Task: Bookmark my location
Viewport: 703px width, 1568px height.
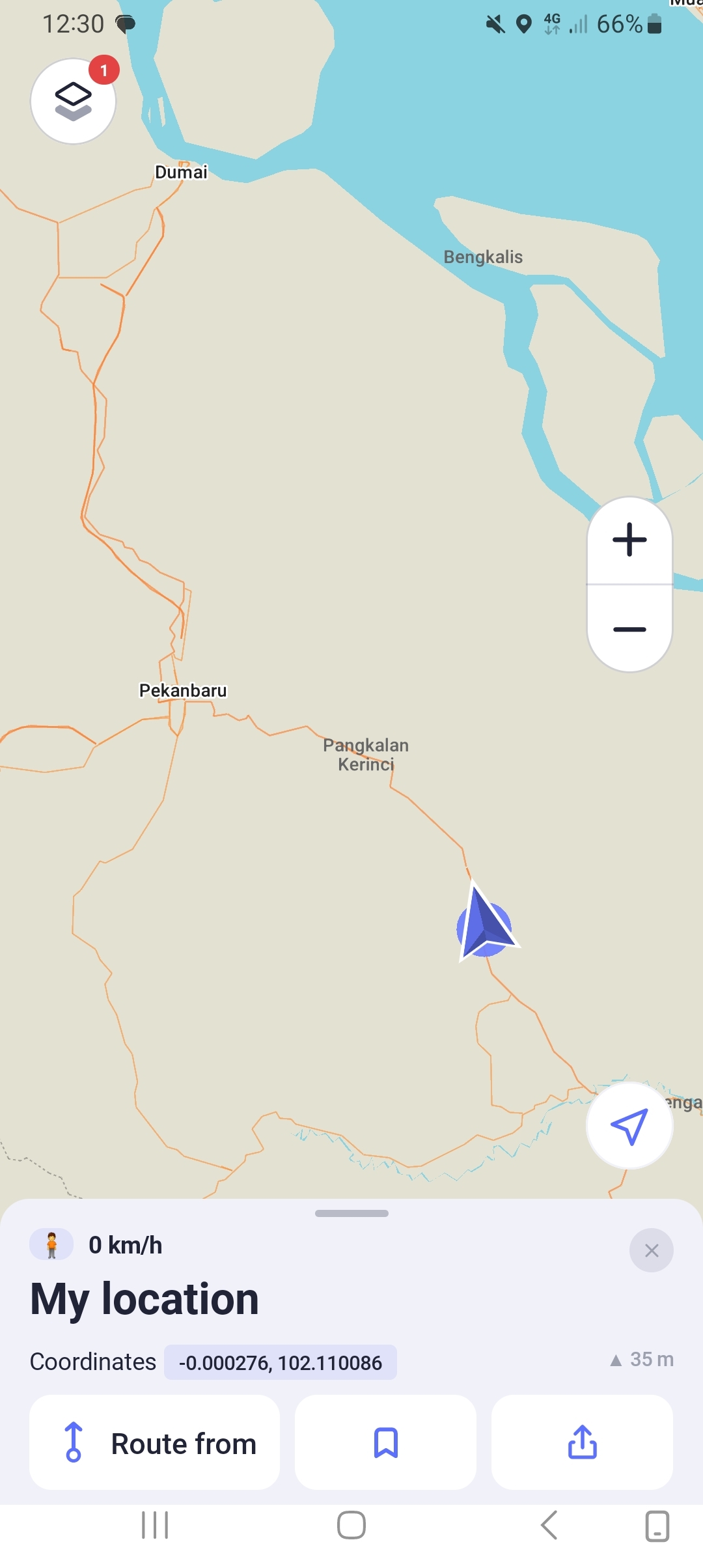Action: coord(385,1443)
